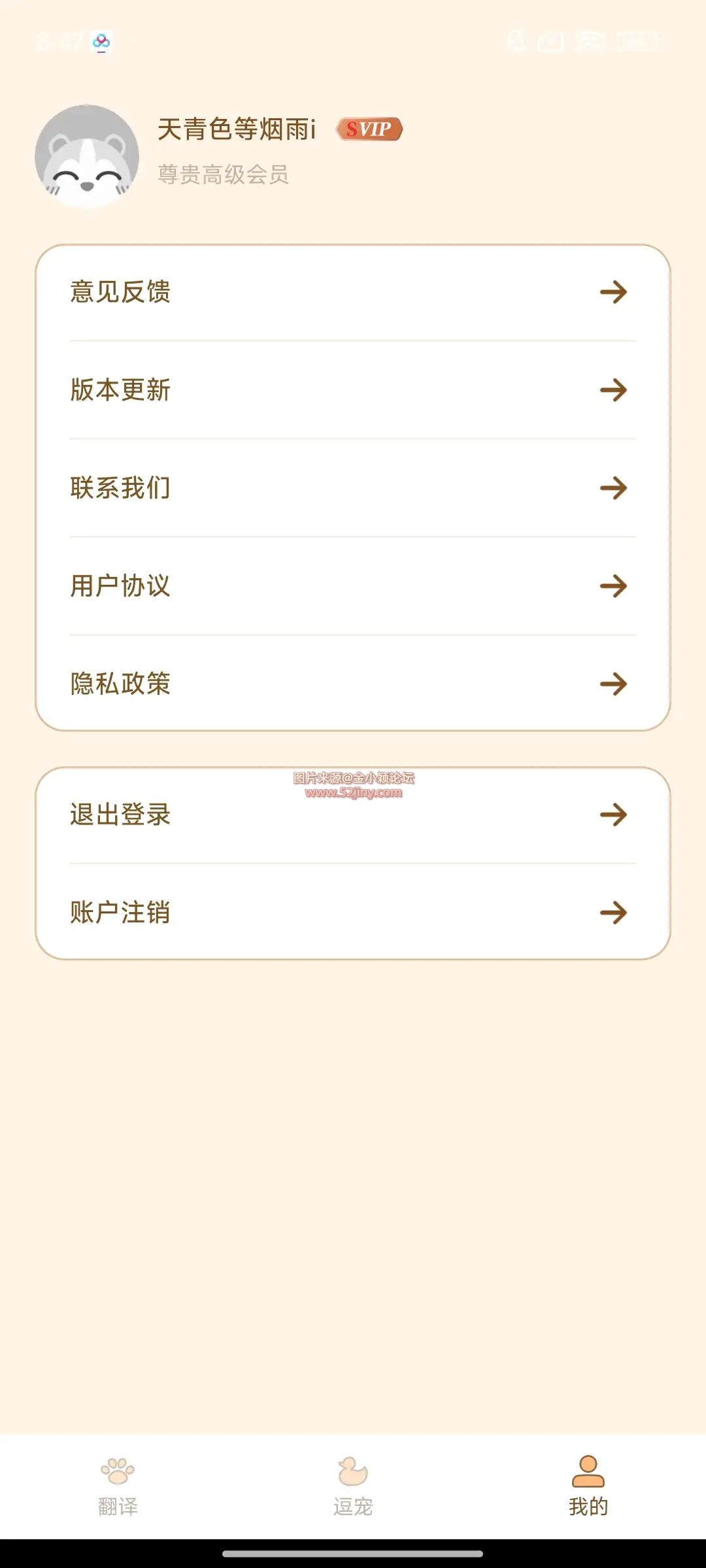The height and width of the screenshot is (1568, 706).
Task: View the 用户协议 user agreement
Action: coord(353,586)
